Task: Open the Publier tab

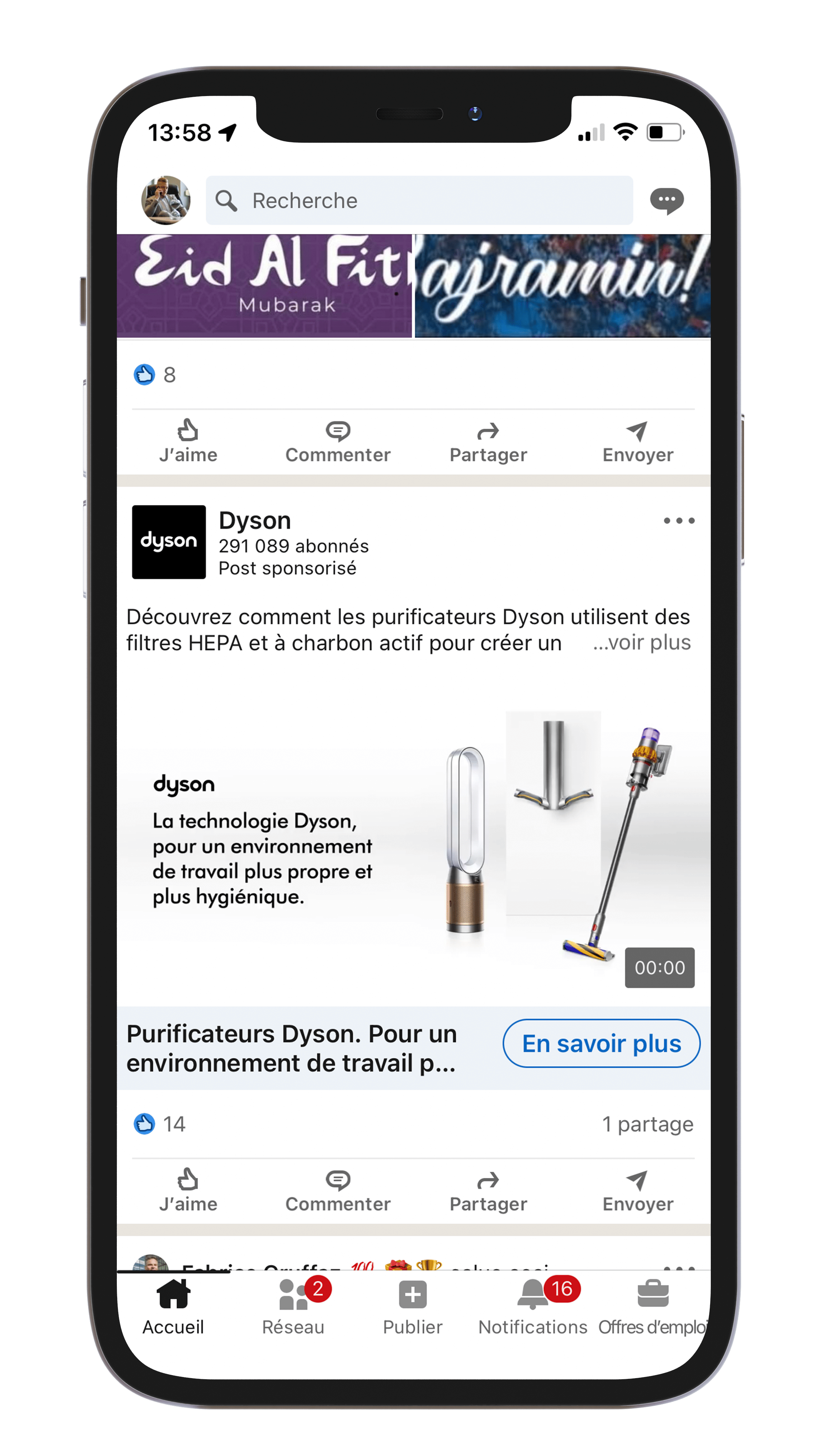Action: (x=413, y=1307)
